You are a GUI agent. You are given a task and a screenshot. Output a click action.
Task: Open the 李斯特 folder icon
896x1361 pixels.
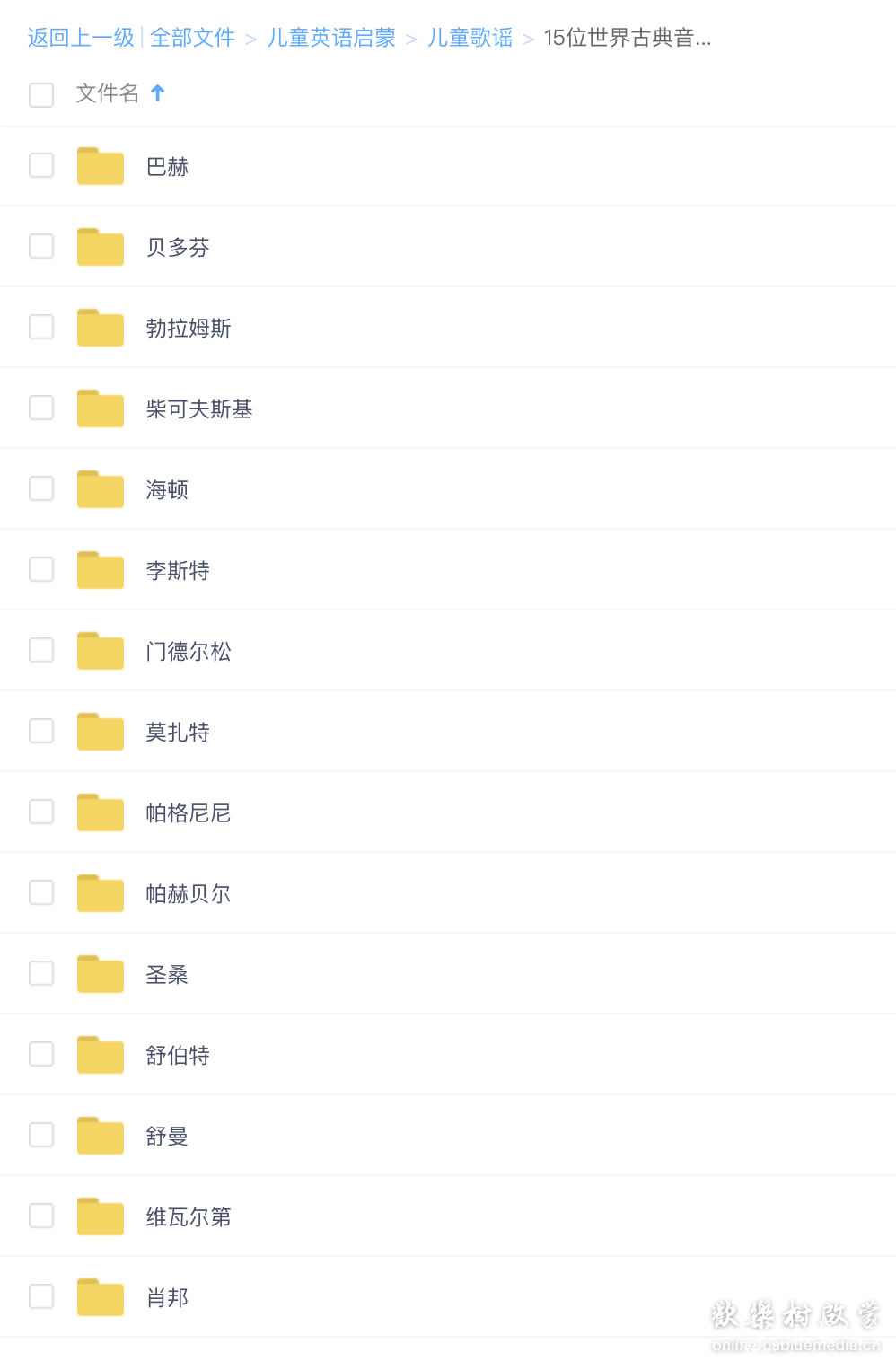coord(100,569)
